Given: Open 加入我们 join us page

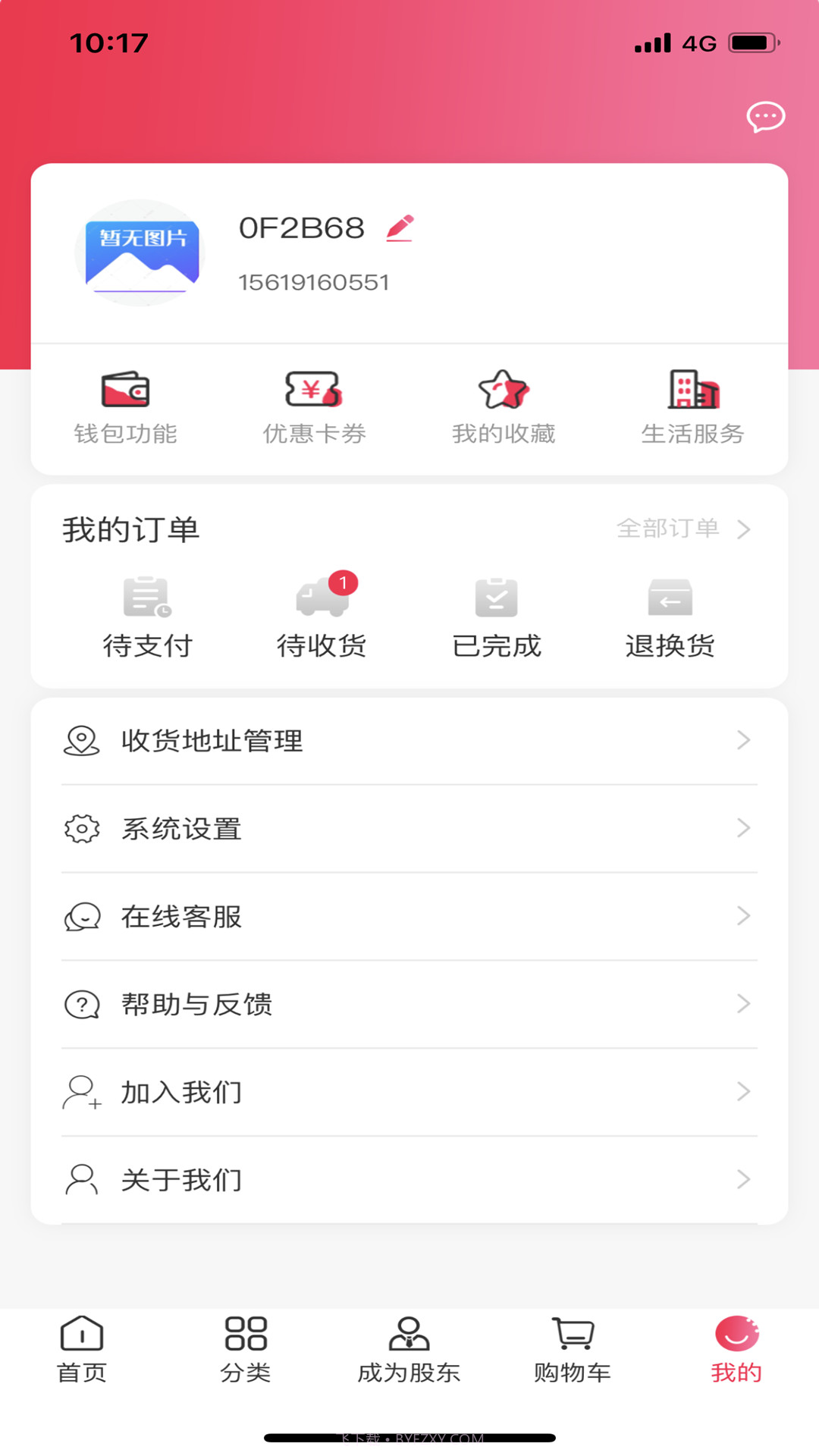Looking at the screenshot, I should pos(180,1092).
